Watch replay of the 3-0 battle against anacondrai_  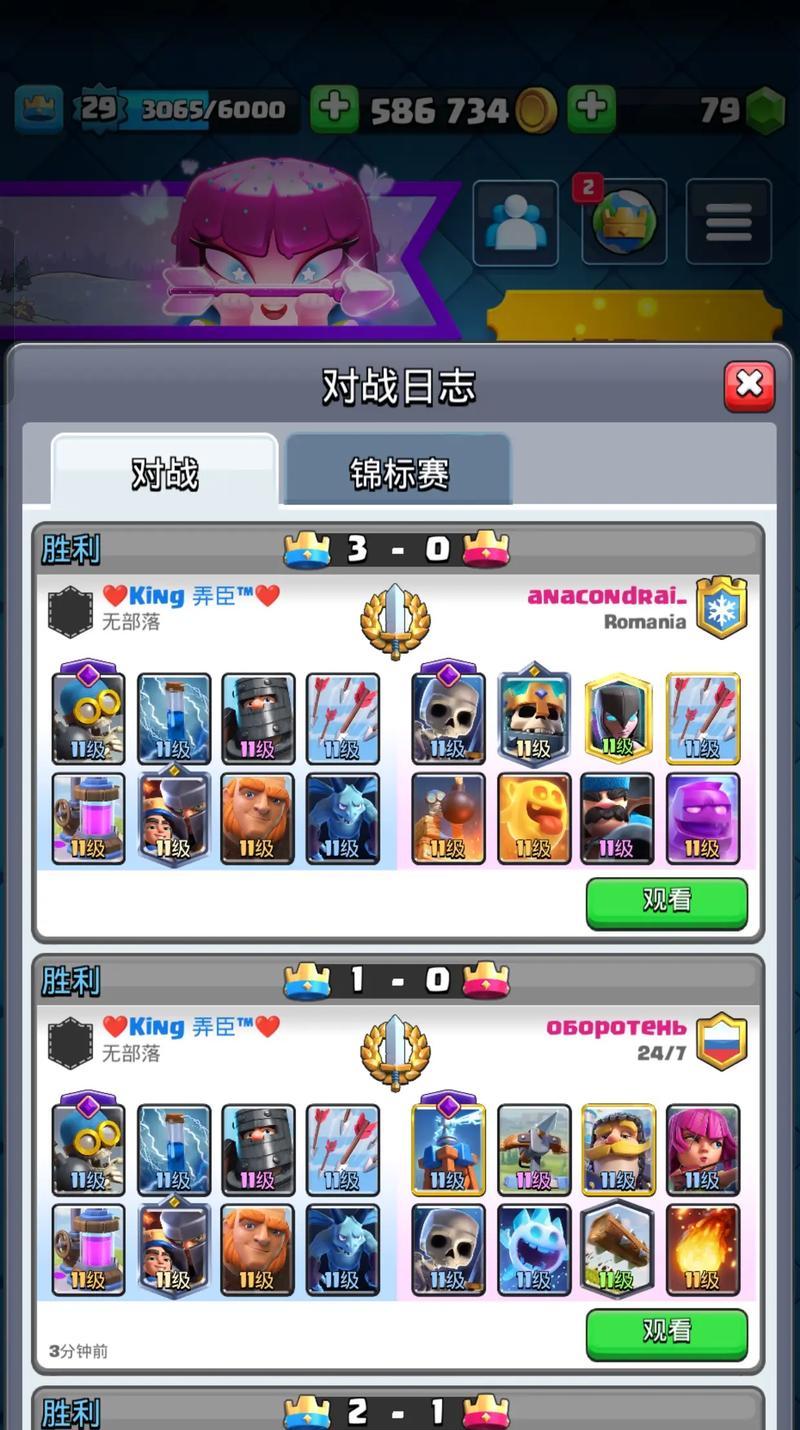click(666, 902)
